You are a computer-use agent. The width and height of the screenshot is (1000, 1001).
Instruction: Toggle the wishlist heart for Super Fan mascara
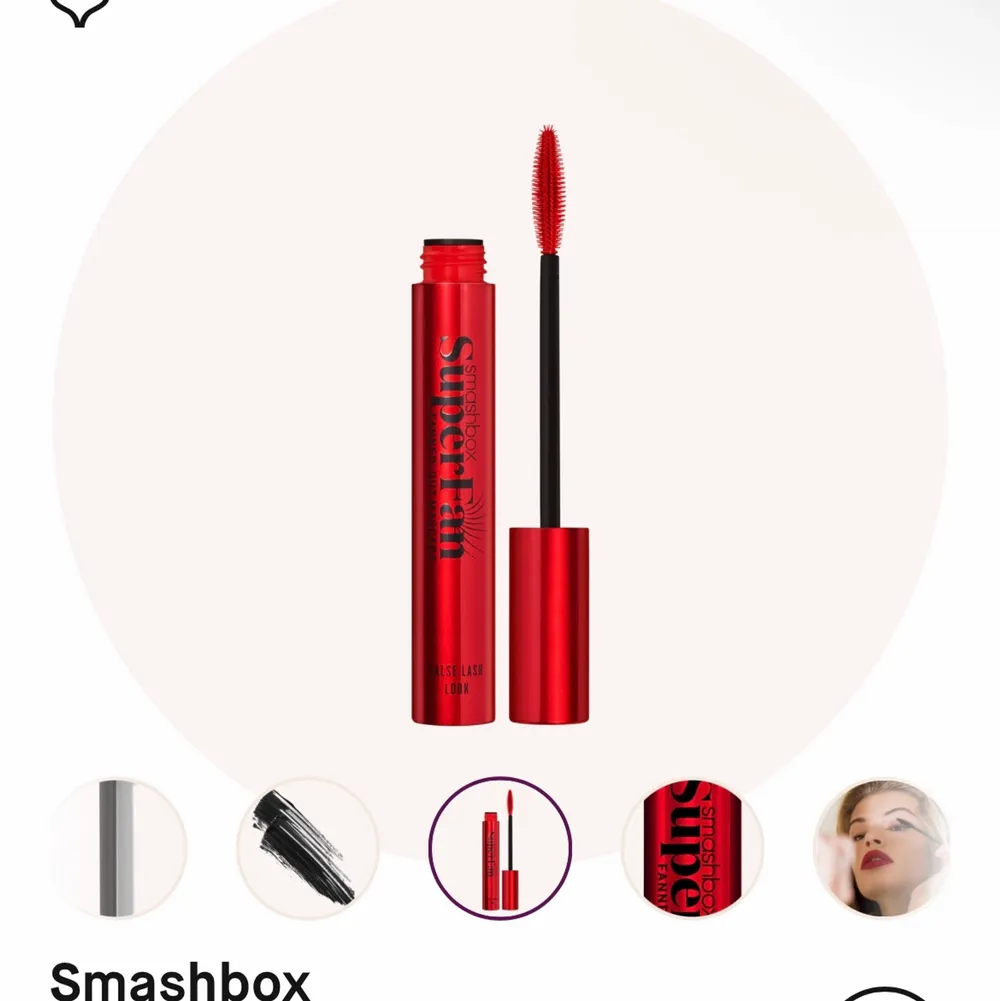(x=82, y=10)
